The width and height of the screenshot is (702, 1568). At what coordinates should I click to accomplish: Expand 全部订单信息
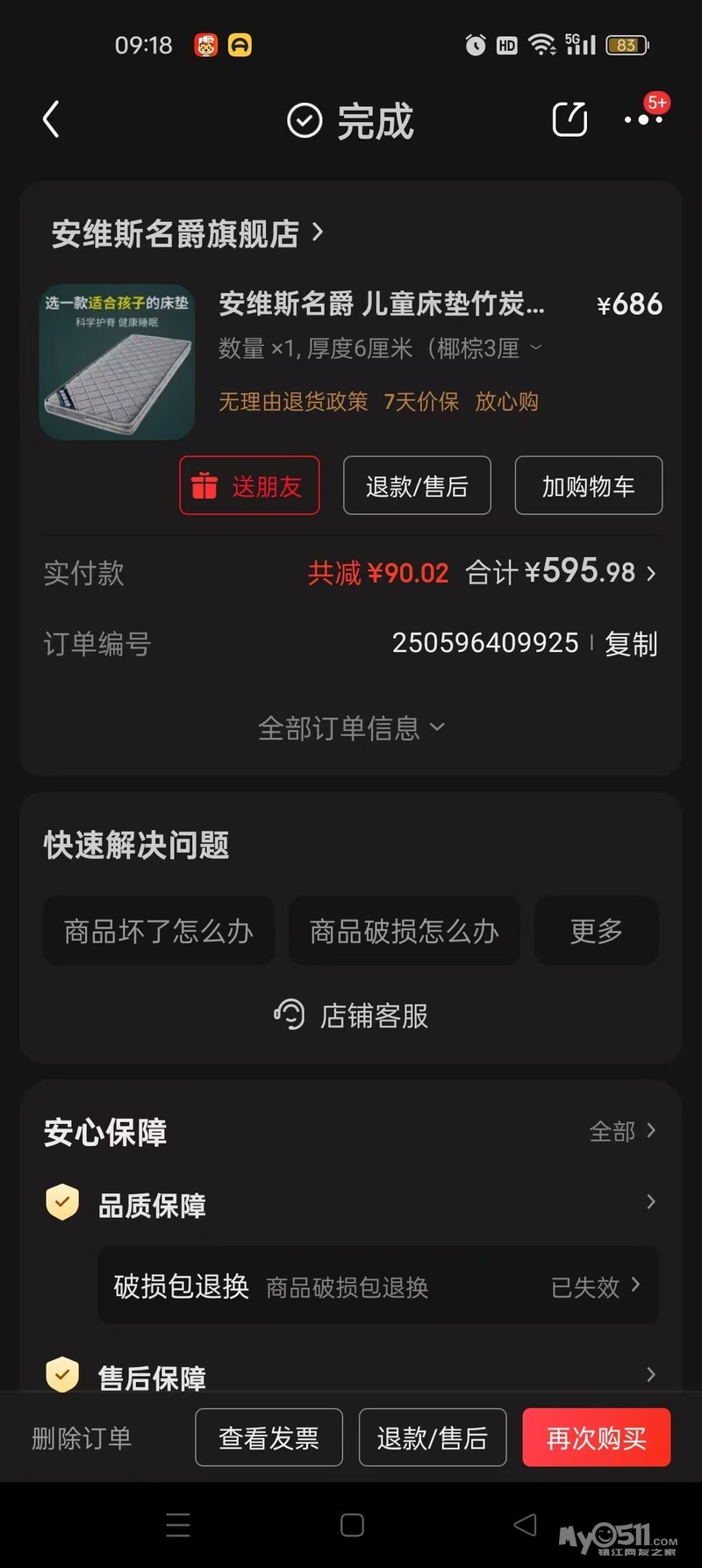351,728
